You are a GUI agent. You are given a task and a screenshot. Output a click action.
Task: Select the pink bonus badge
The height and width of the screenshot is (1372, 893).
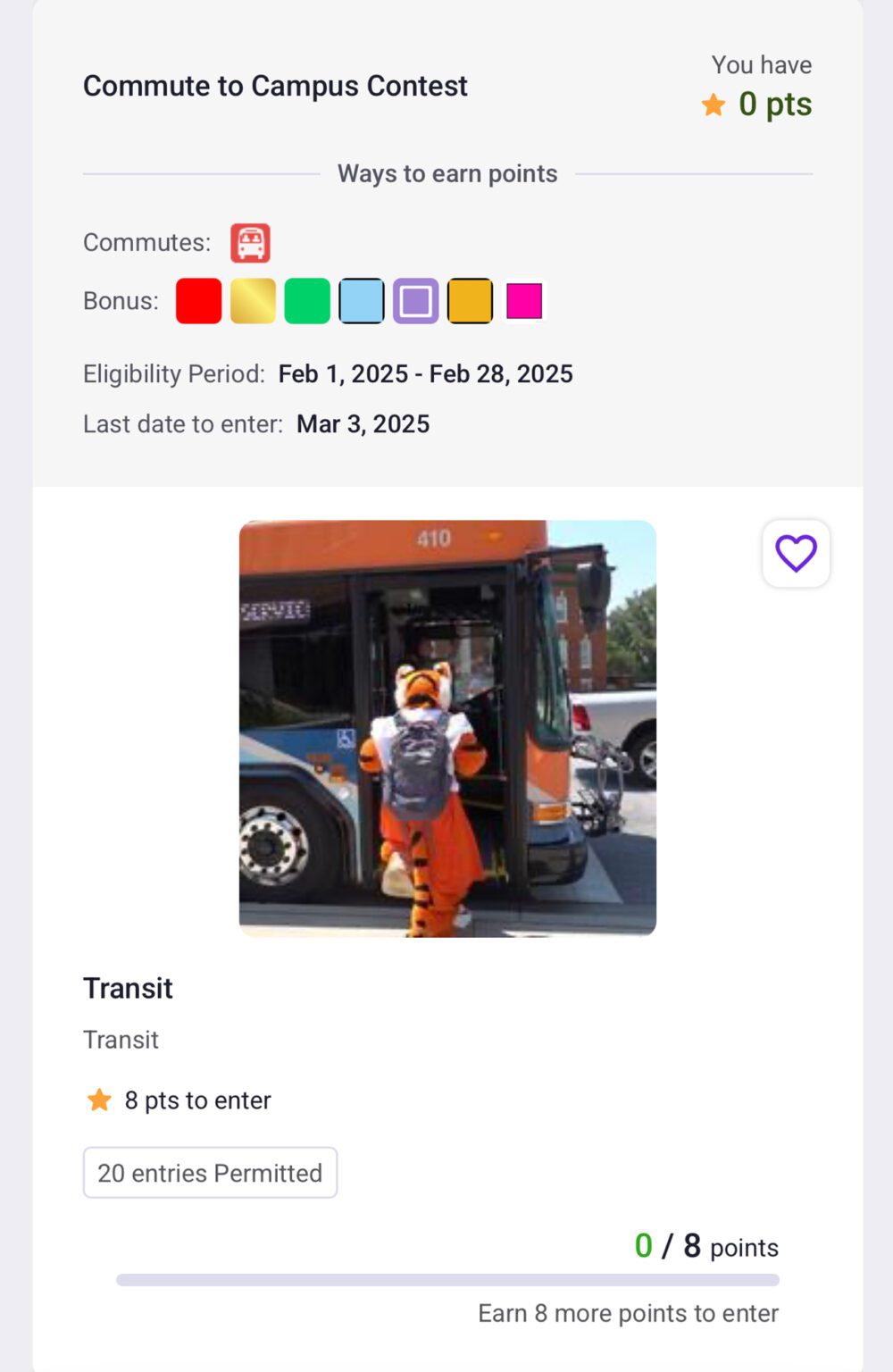[x=524, y=301]
